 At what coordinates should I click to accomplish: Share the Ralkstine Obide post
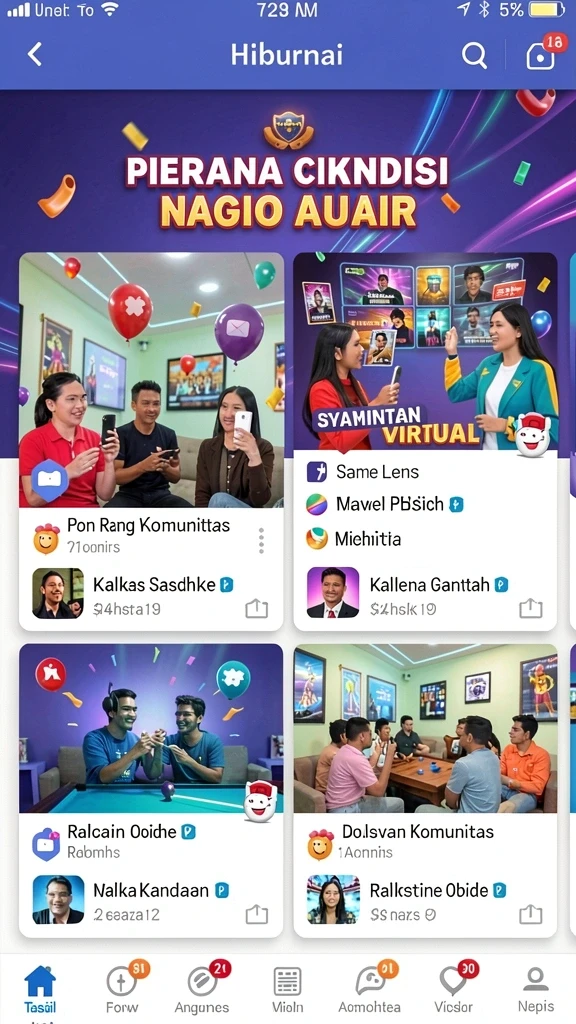[531, 914]
